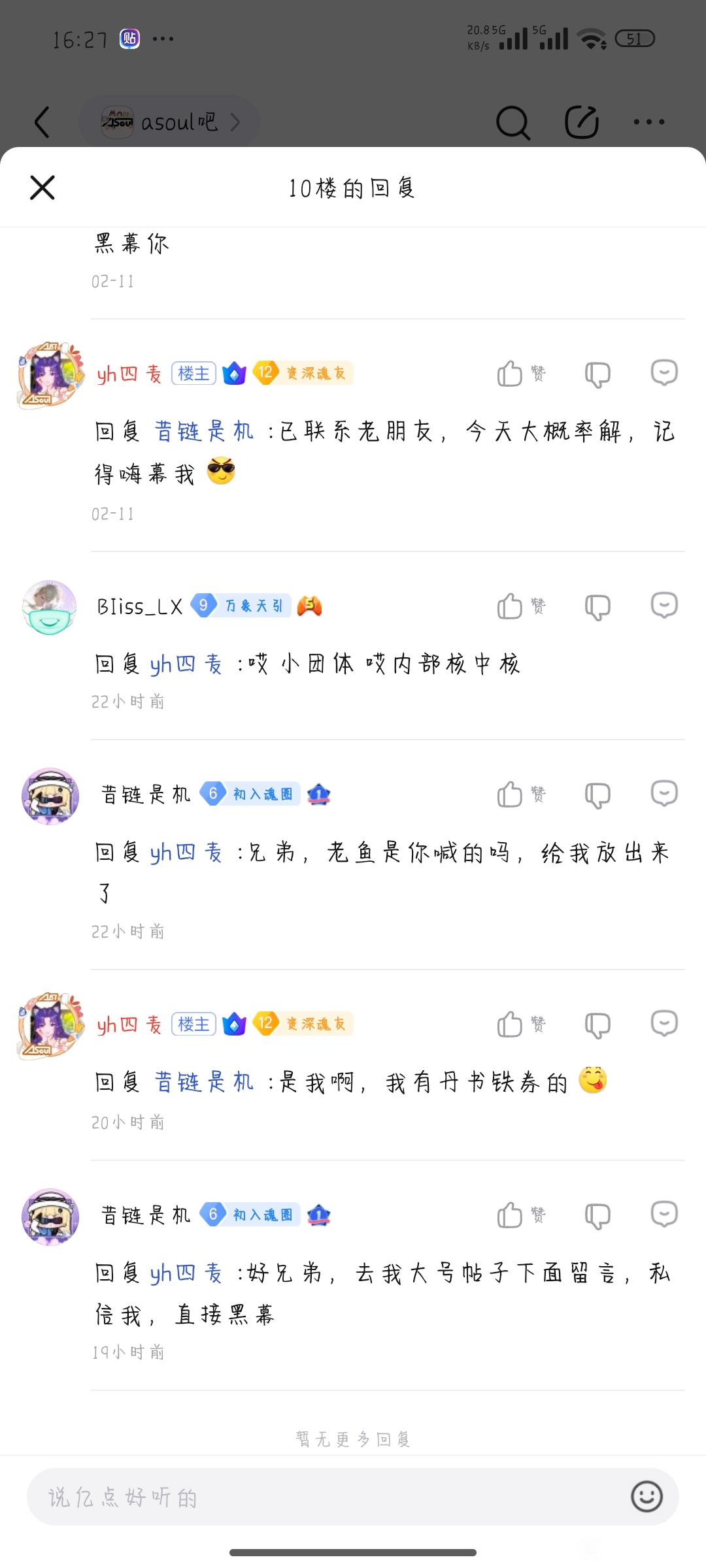Close the 10楼 replies panel
The height and width of the screenshot is (1568, 706).
coord(42,188)
